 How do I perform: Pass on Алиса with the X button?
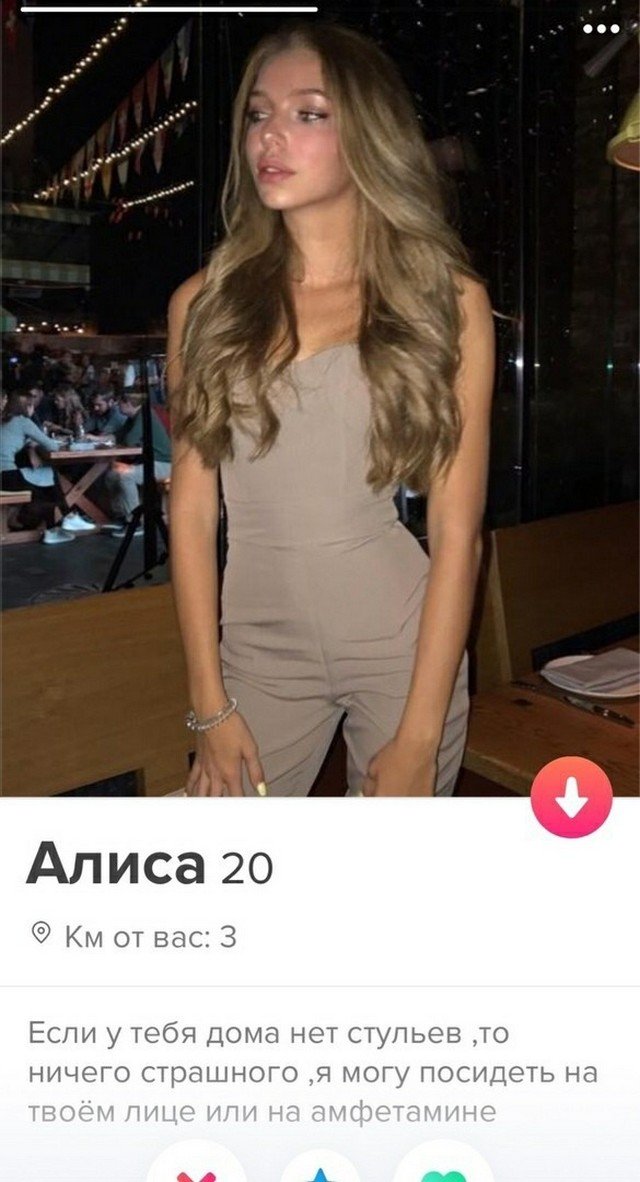pyautogui.click(x=197, y=1166)
